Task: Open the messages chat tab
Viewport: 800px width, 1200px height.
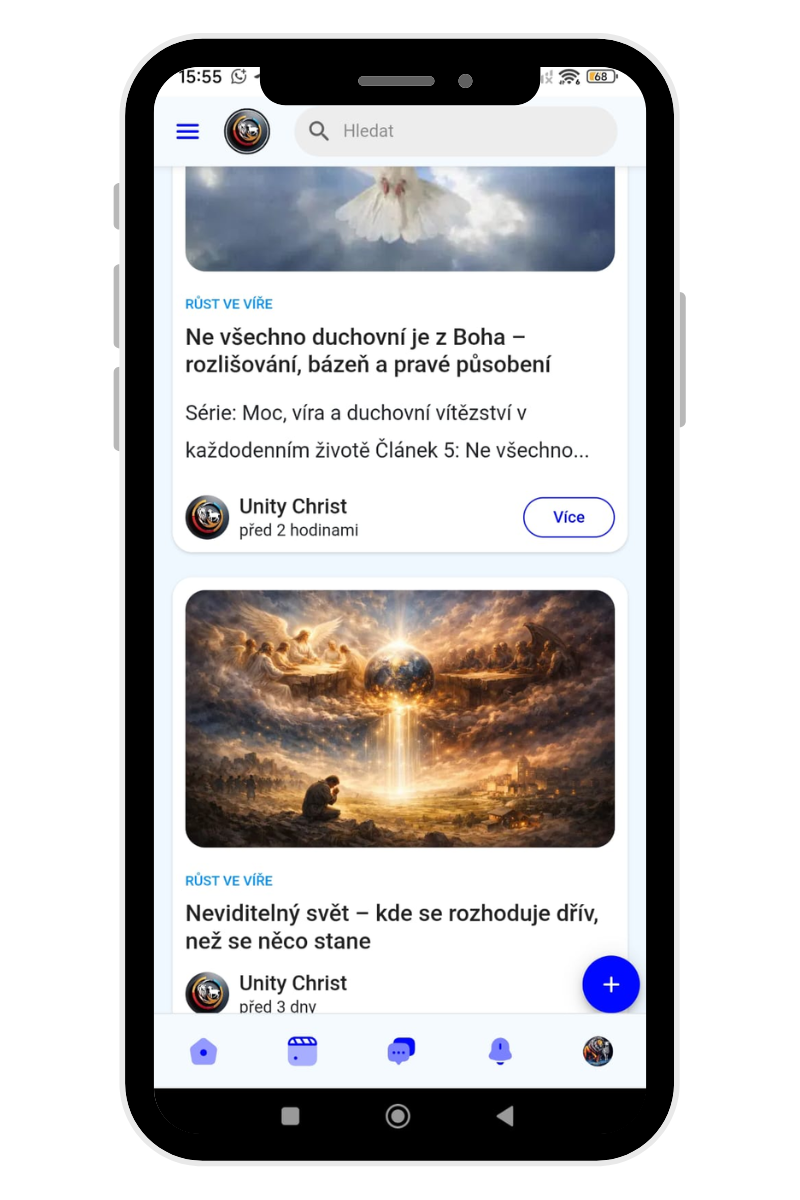Action: coord(400,1051)
